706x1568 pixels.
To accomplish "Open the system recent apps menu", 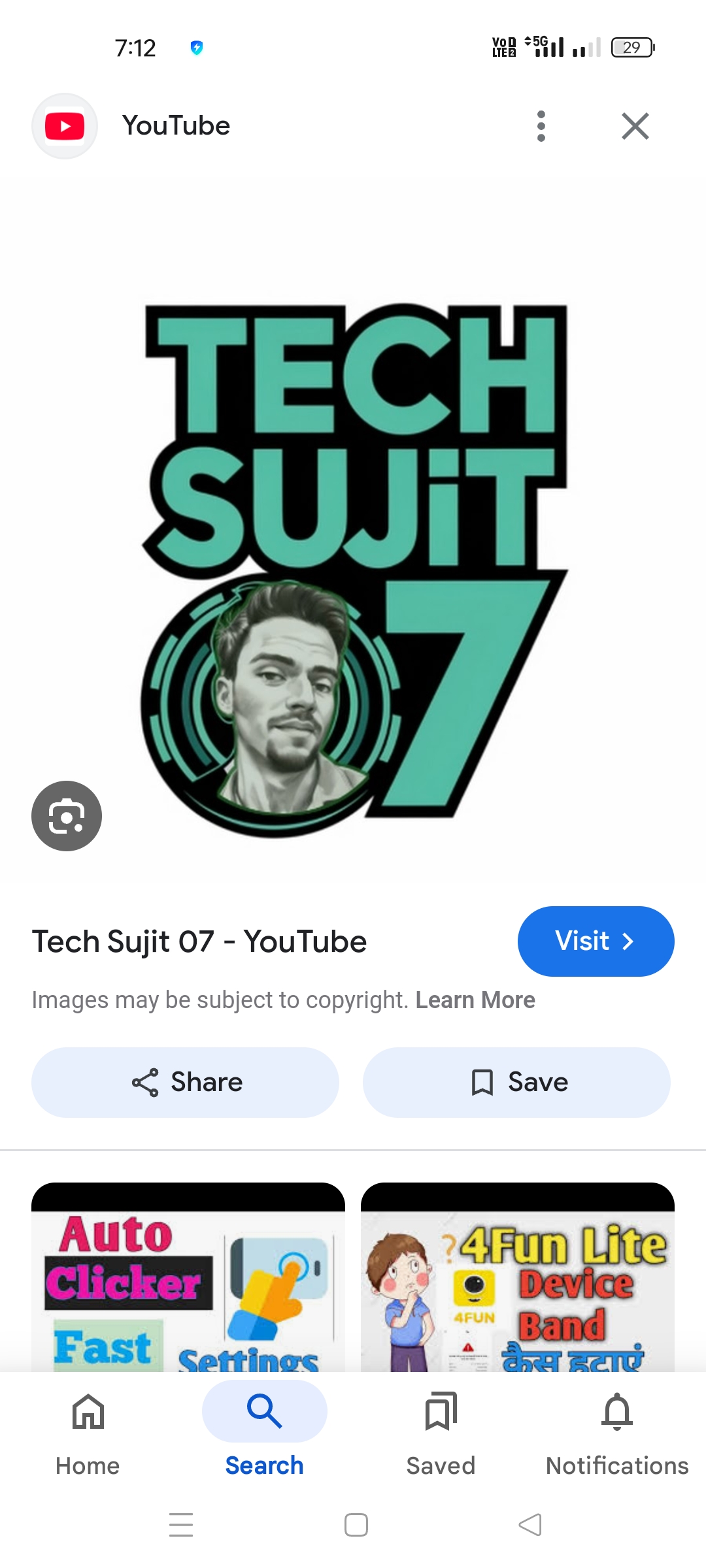I will coord(181,1525).
